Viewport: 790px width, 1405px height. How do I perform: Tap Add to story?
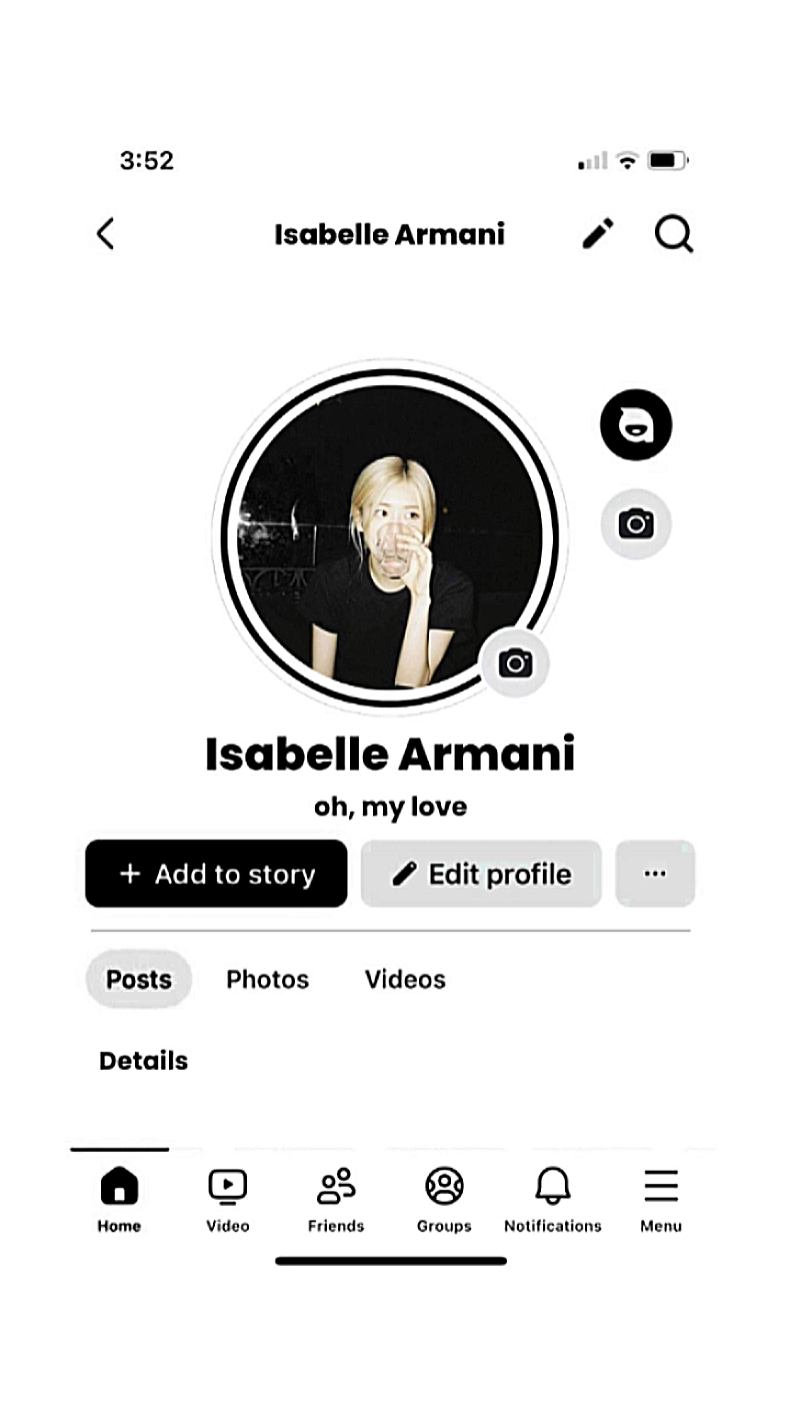pos(216,874)
